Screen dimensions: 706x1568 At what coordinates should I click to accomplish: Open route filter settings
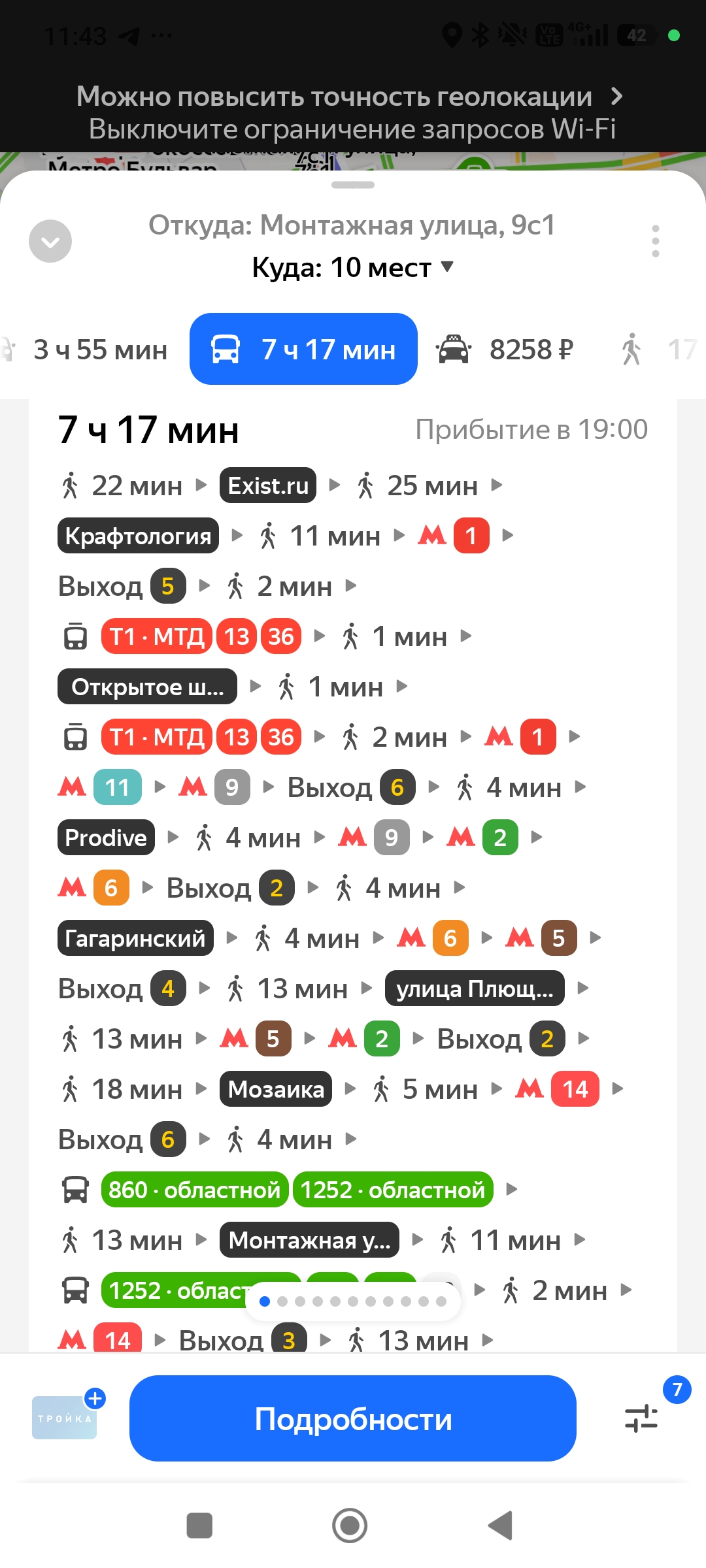coord(642,1418)
